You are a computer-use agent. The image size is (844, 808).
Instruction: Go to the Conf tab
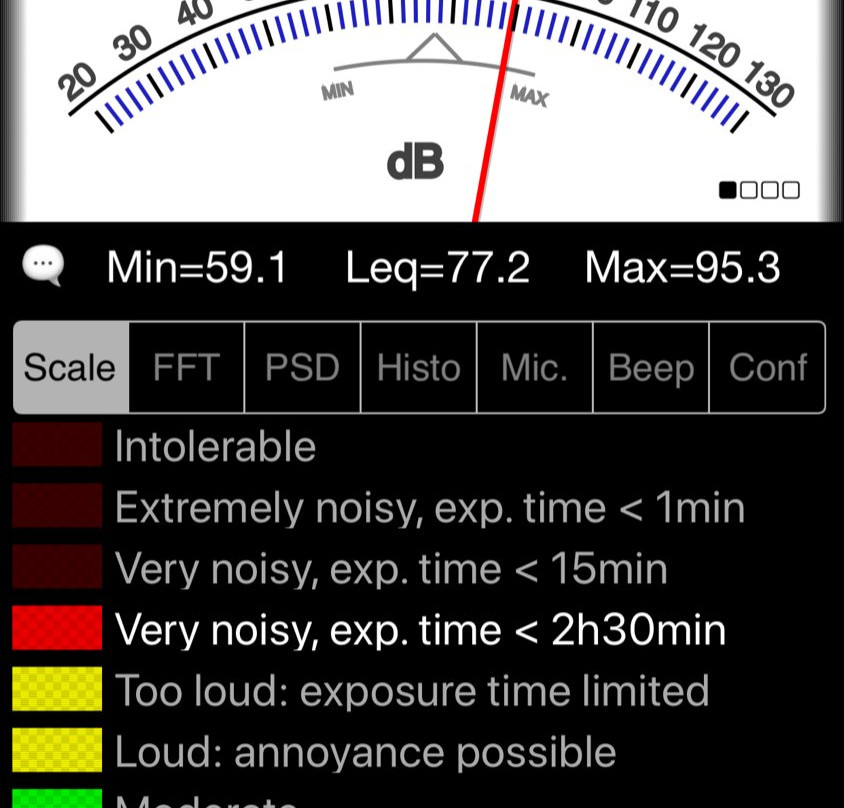click(767, 368)
